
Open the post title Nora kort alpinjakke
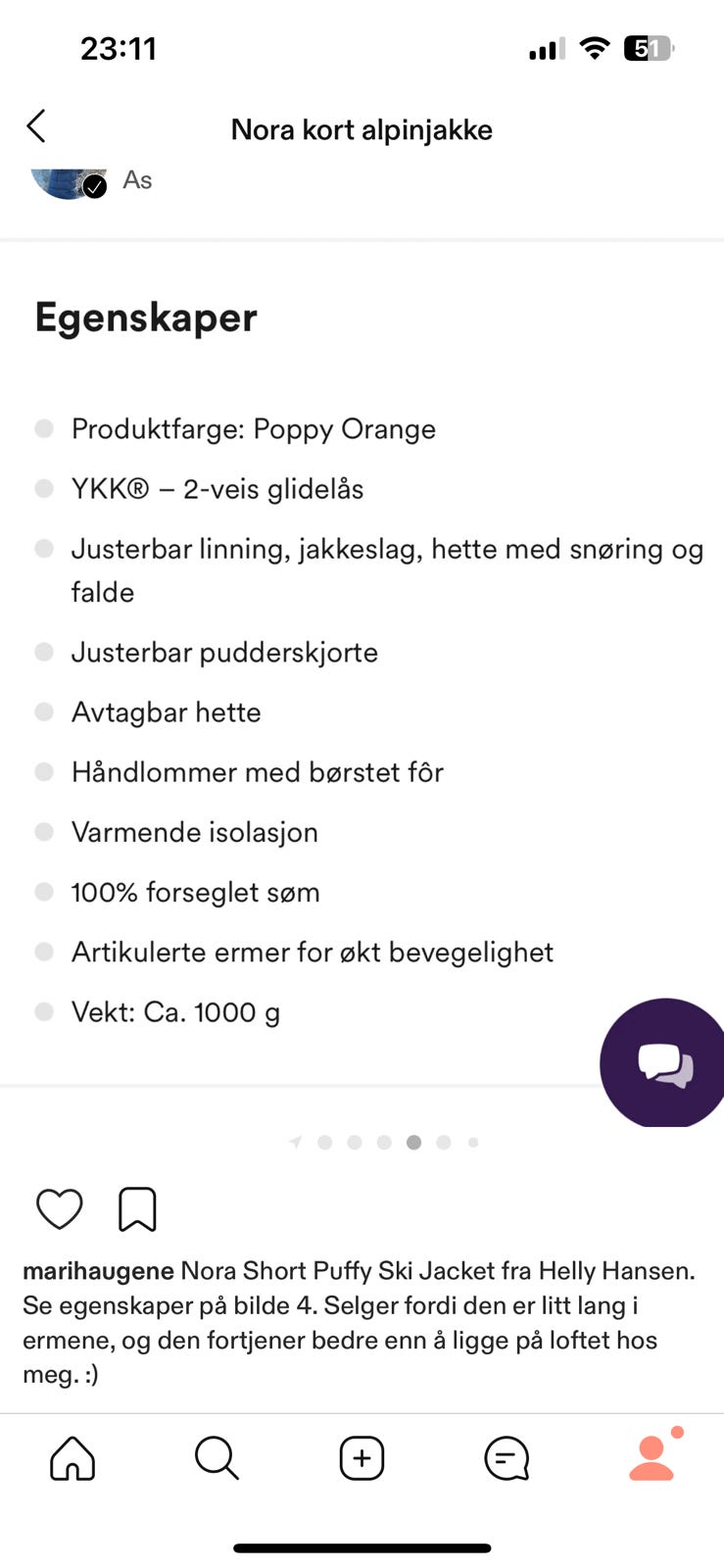click(362, 128)
